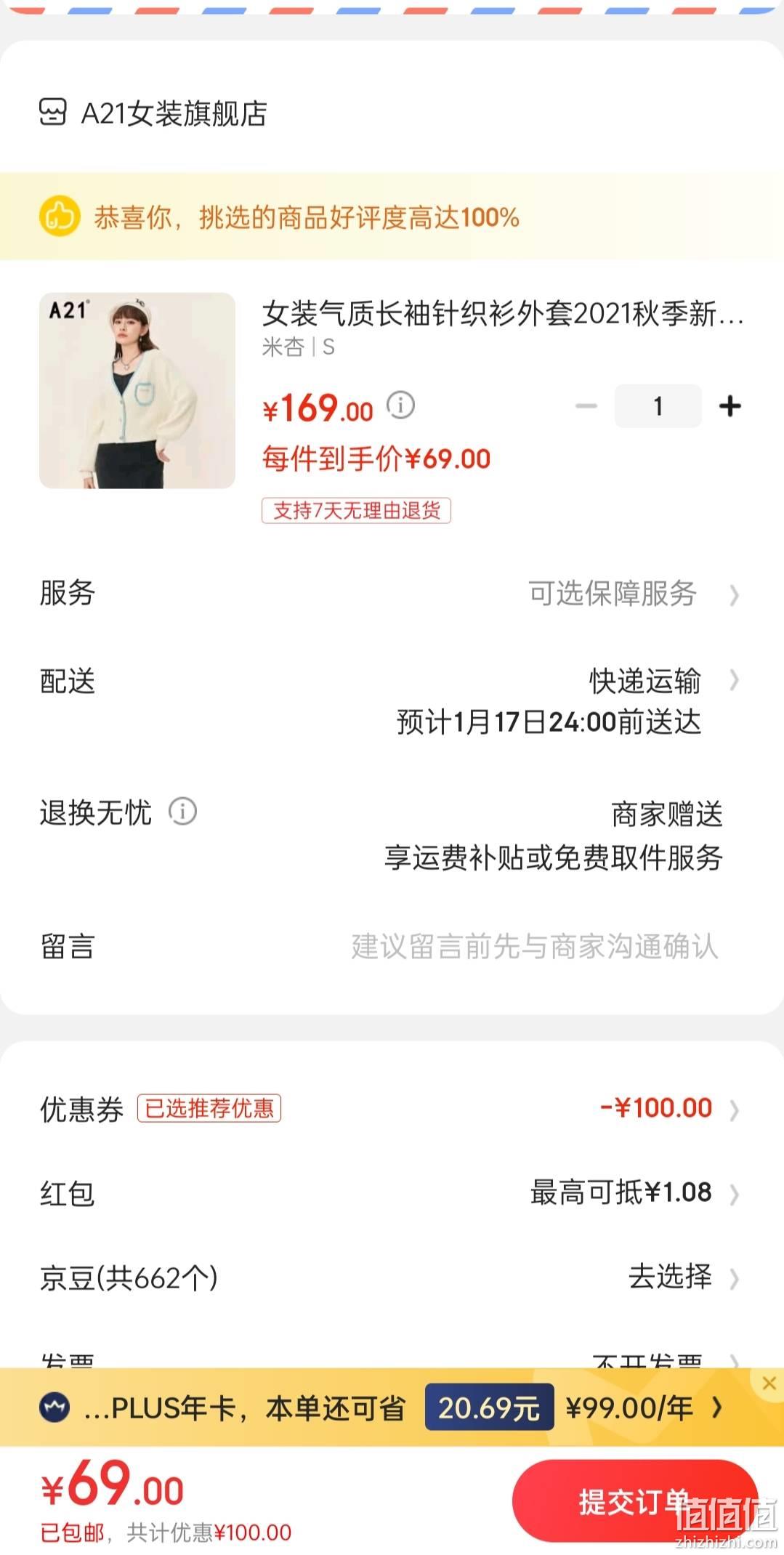Submit order with 提交订单 button

(636, 1501)
